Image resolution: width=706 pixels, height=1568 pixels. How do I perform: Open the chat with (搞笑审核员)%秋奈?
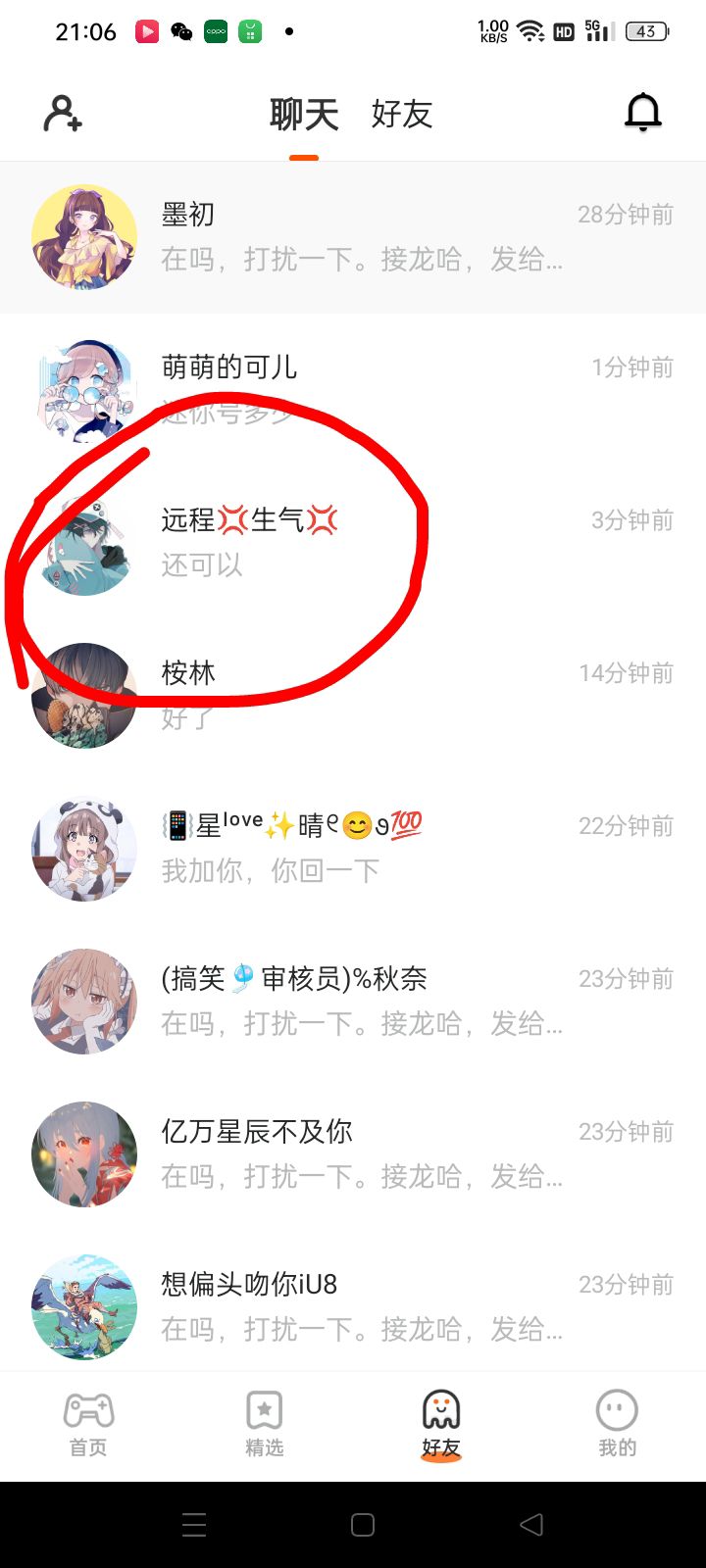click(353, 1002)
